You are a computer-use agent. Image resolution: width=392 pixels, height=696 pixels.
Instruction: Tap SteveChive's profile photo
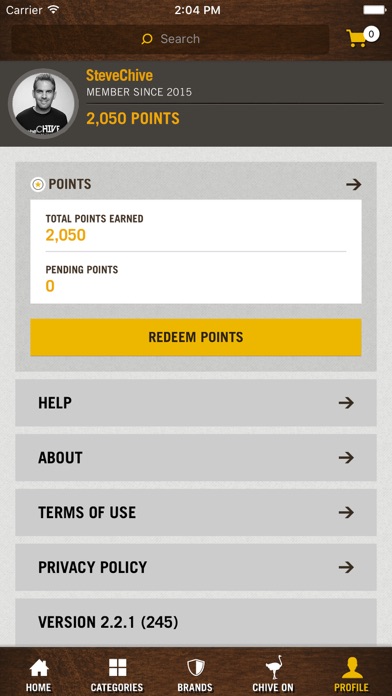[x=43, y=103]
